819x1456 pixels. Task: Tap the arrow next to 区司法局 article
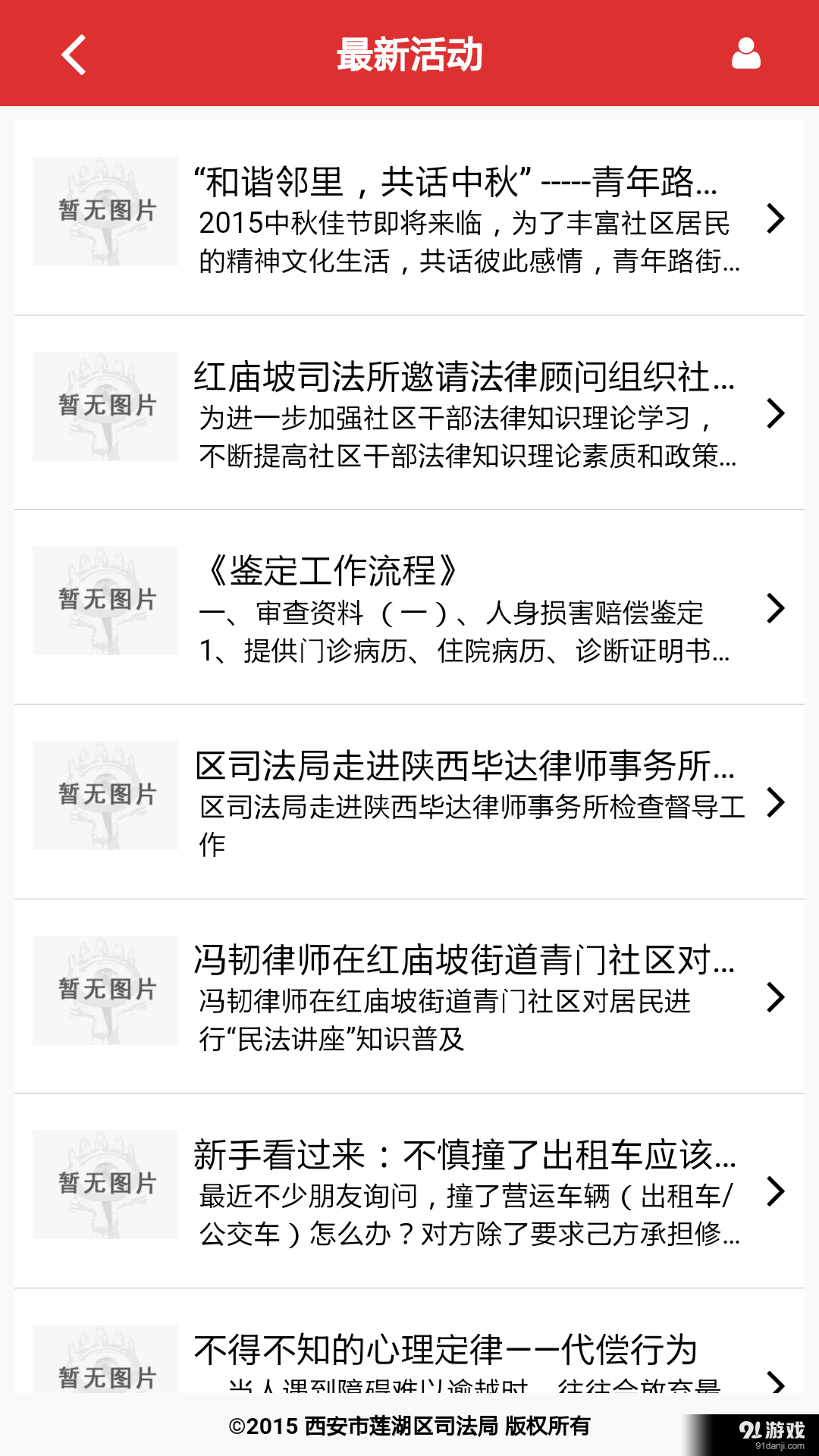775,802
